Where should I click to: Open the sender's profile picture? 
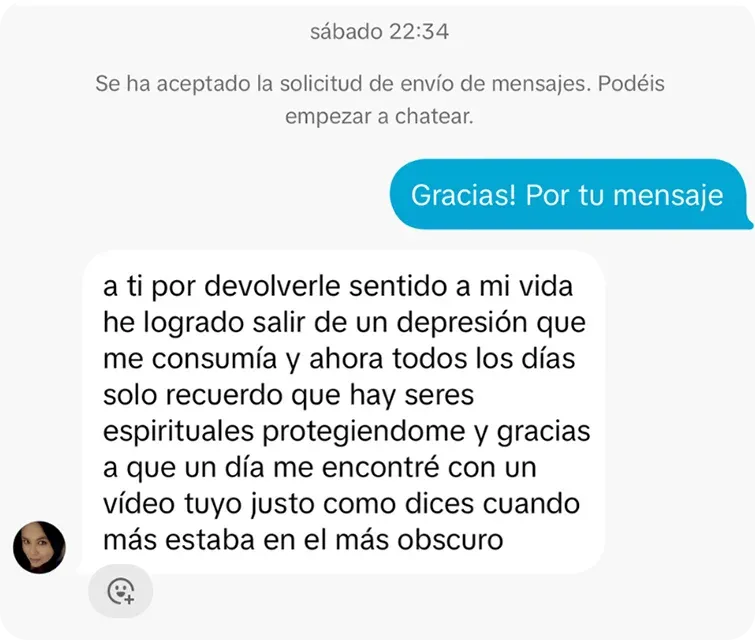tap(39, 547)
